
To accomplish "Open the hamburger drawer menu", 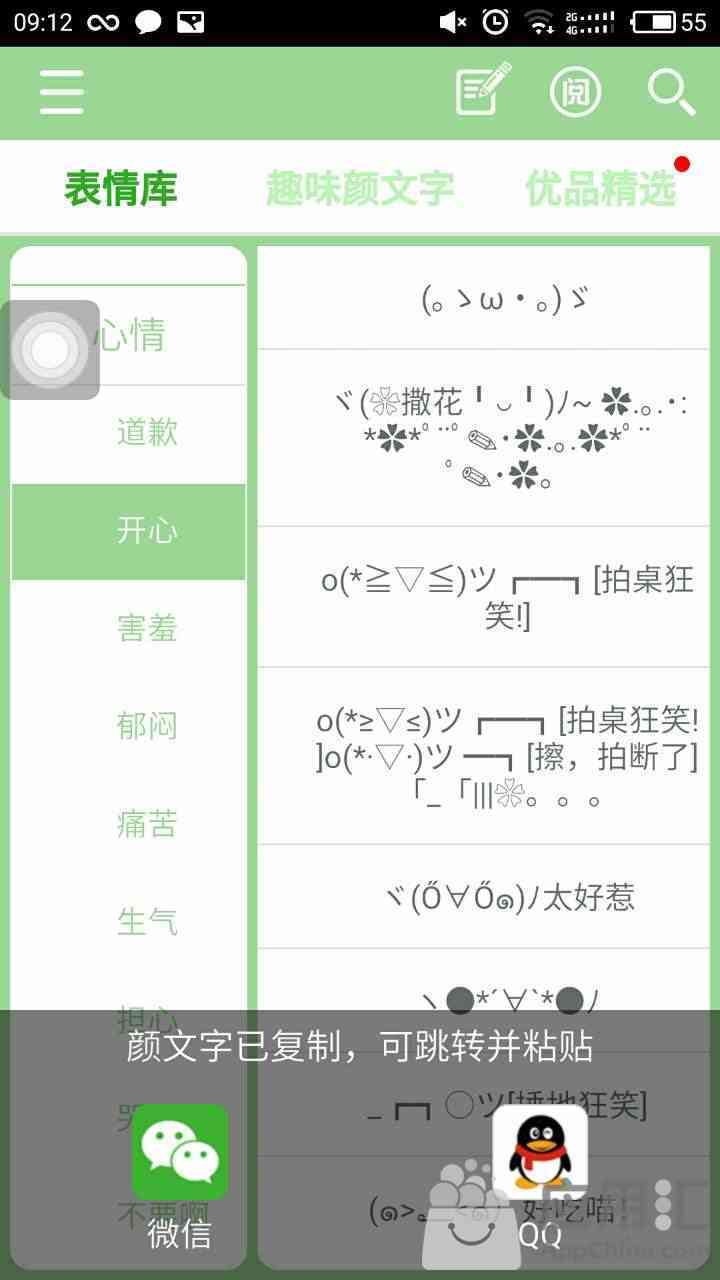I will click(x=62, y=92).
